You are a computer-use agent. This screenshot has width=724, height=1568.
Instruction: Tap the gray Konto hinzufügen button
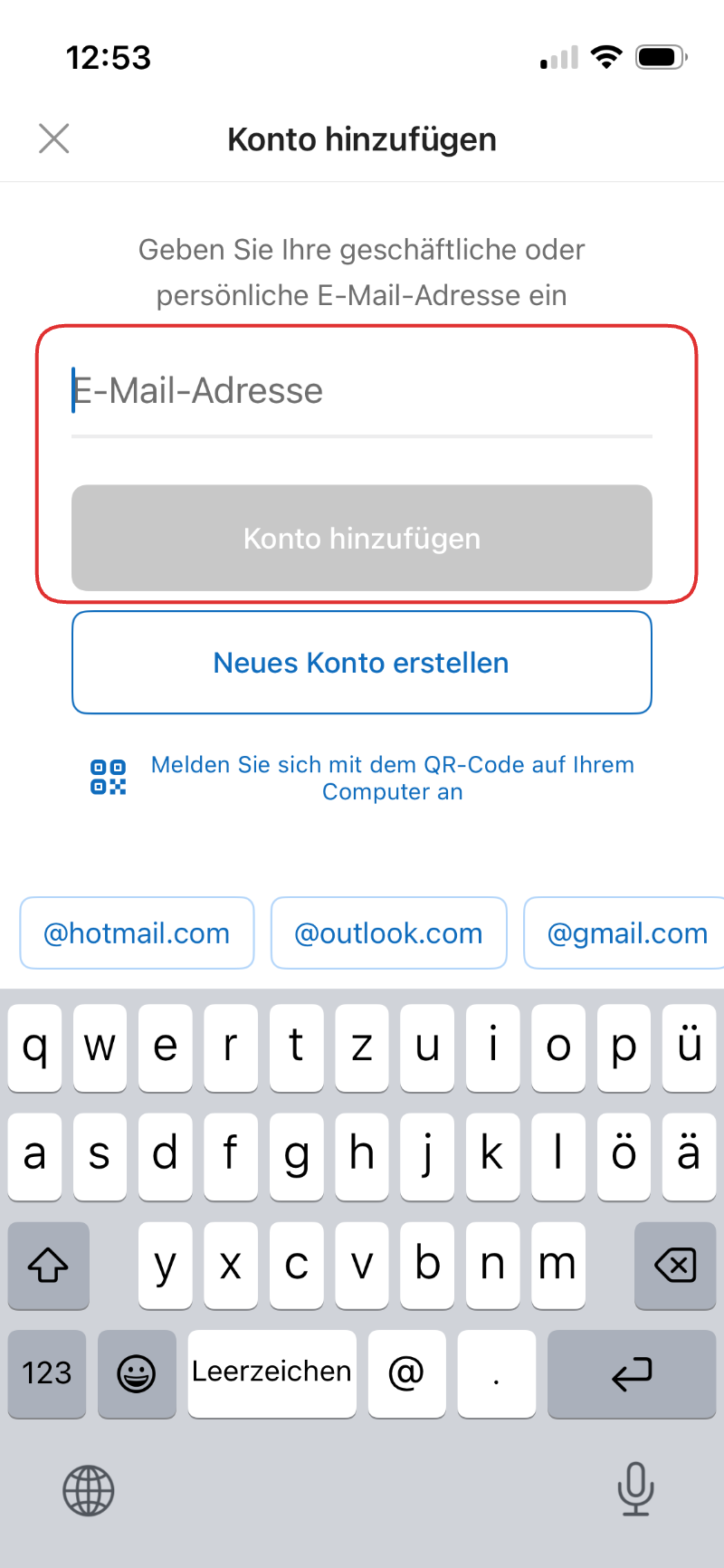coord(362,538)
